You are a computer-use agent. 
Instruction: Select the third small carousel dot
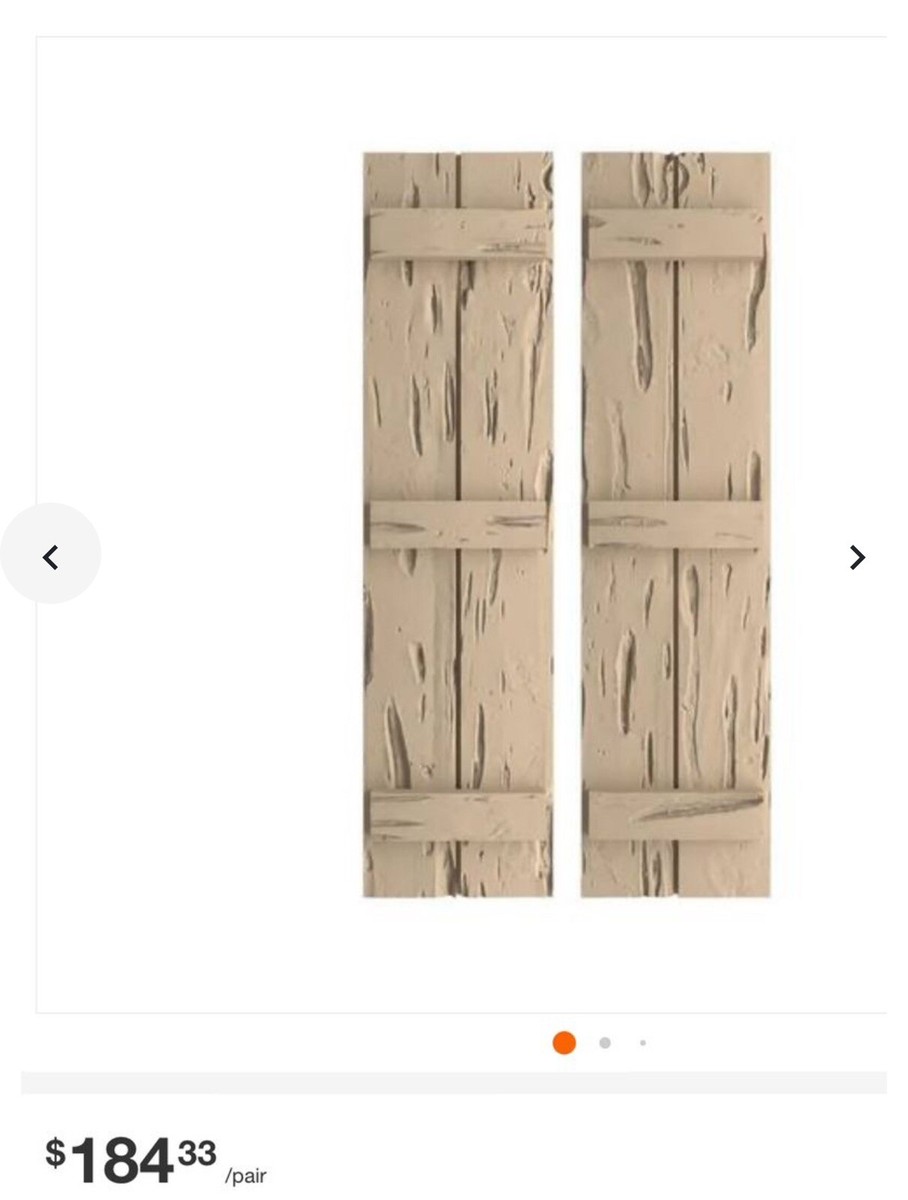[x=643, y=1044]
